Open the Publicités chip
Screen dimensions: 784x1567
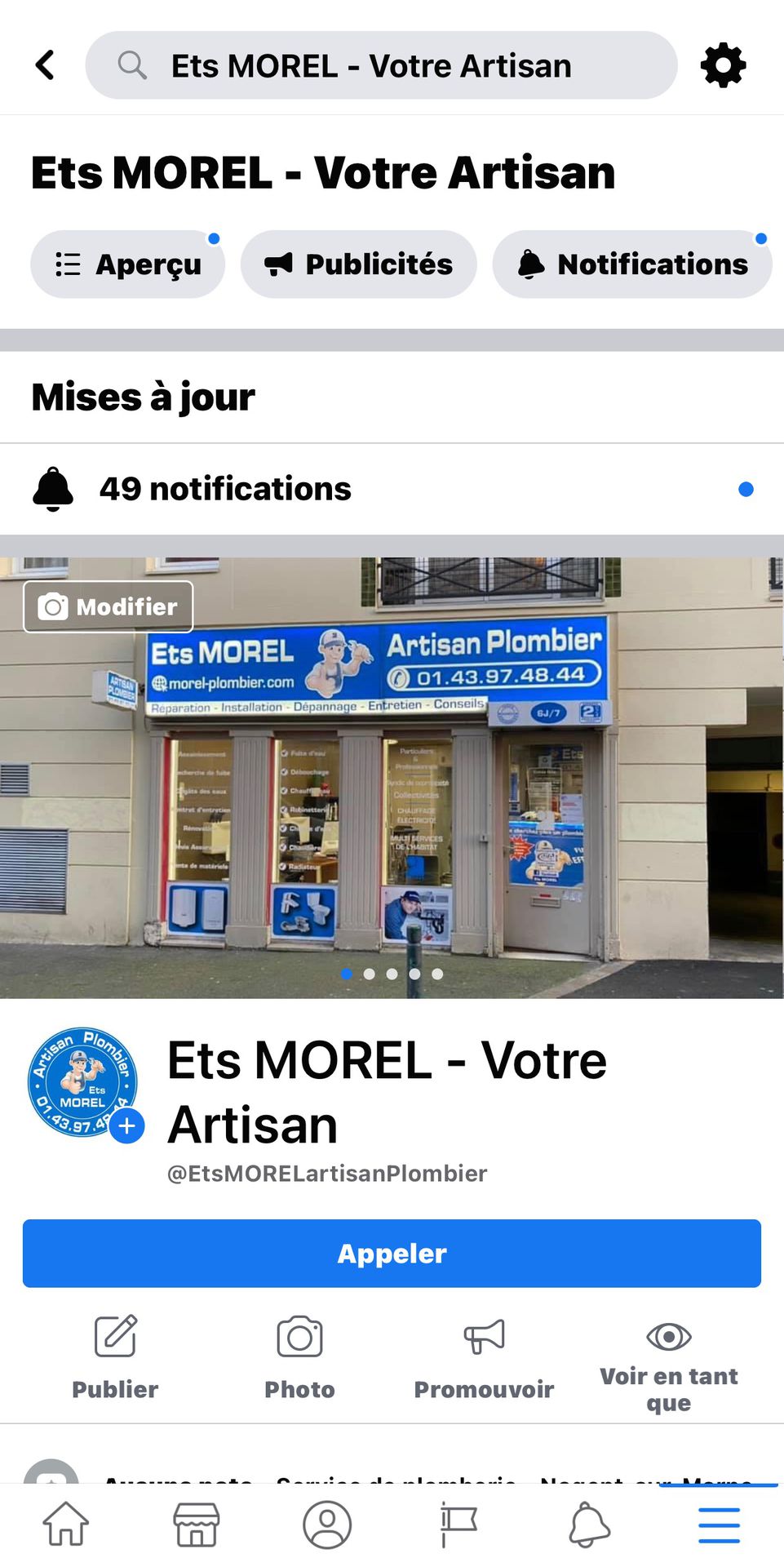pyautogui.click(x=358, y=264)
